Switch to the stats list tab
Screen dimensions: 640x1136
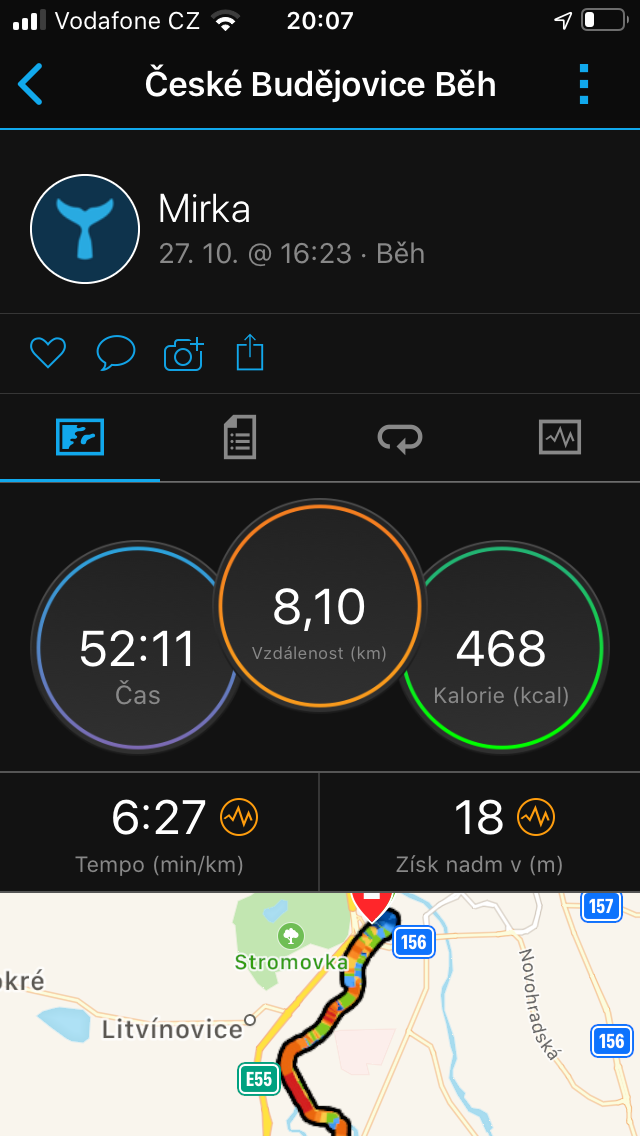point(240,438)
